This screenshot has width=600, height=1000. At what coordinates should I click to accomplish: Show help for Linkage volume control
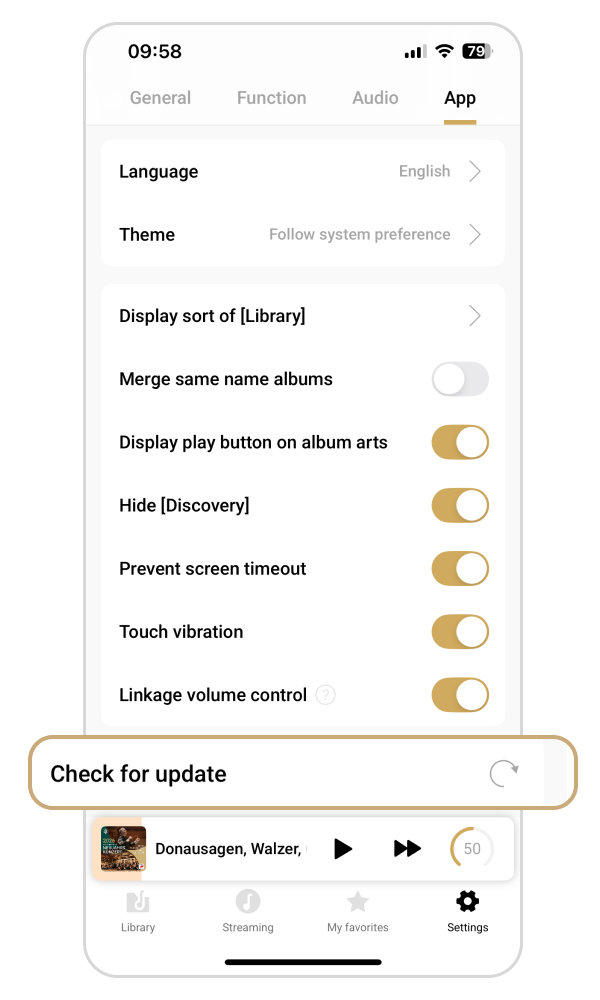[325, 695]
